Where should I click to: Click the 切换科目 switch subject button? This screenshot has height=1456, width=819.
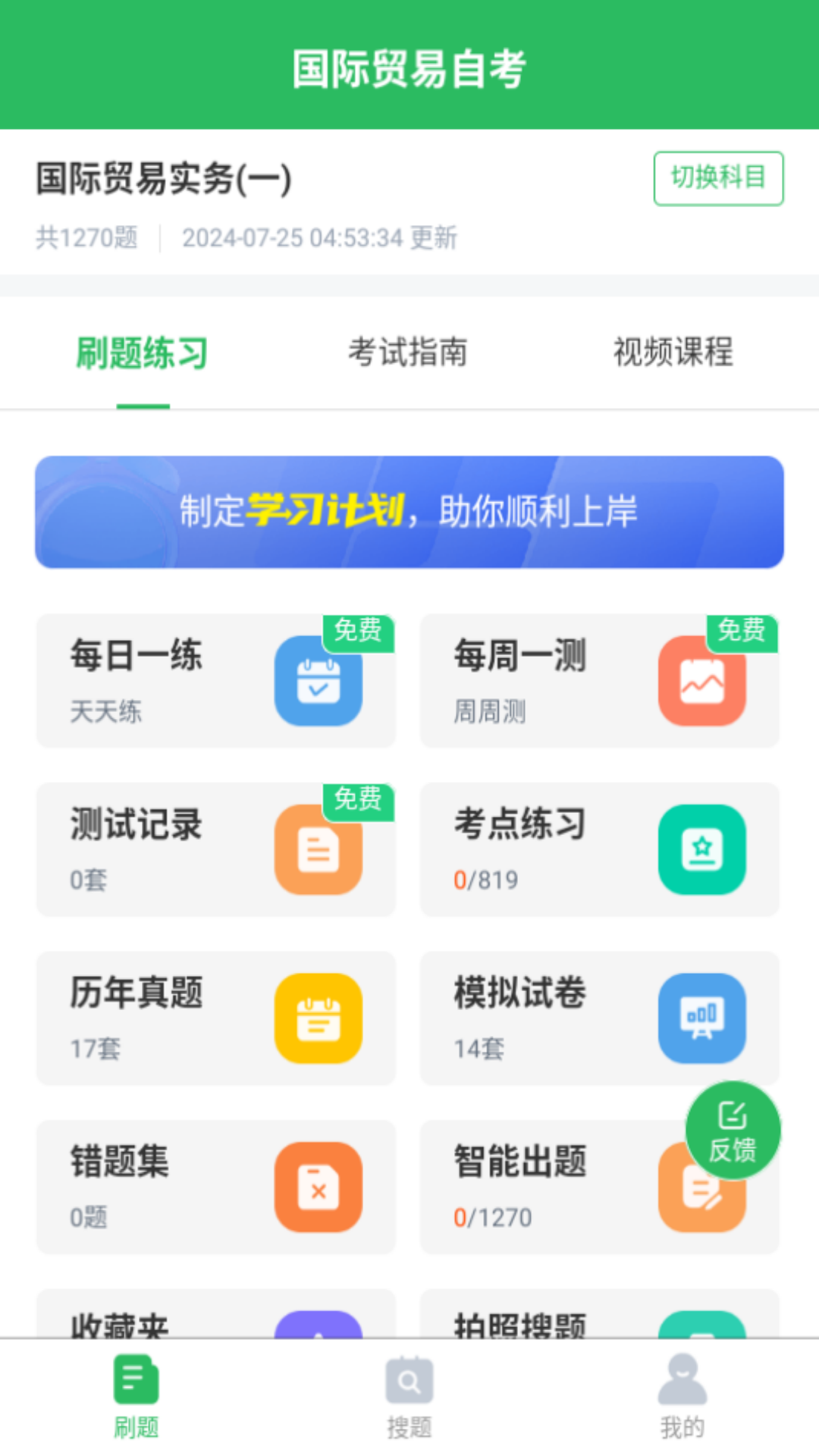[718, 179]
